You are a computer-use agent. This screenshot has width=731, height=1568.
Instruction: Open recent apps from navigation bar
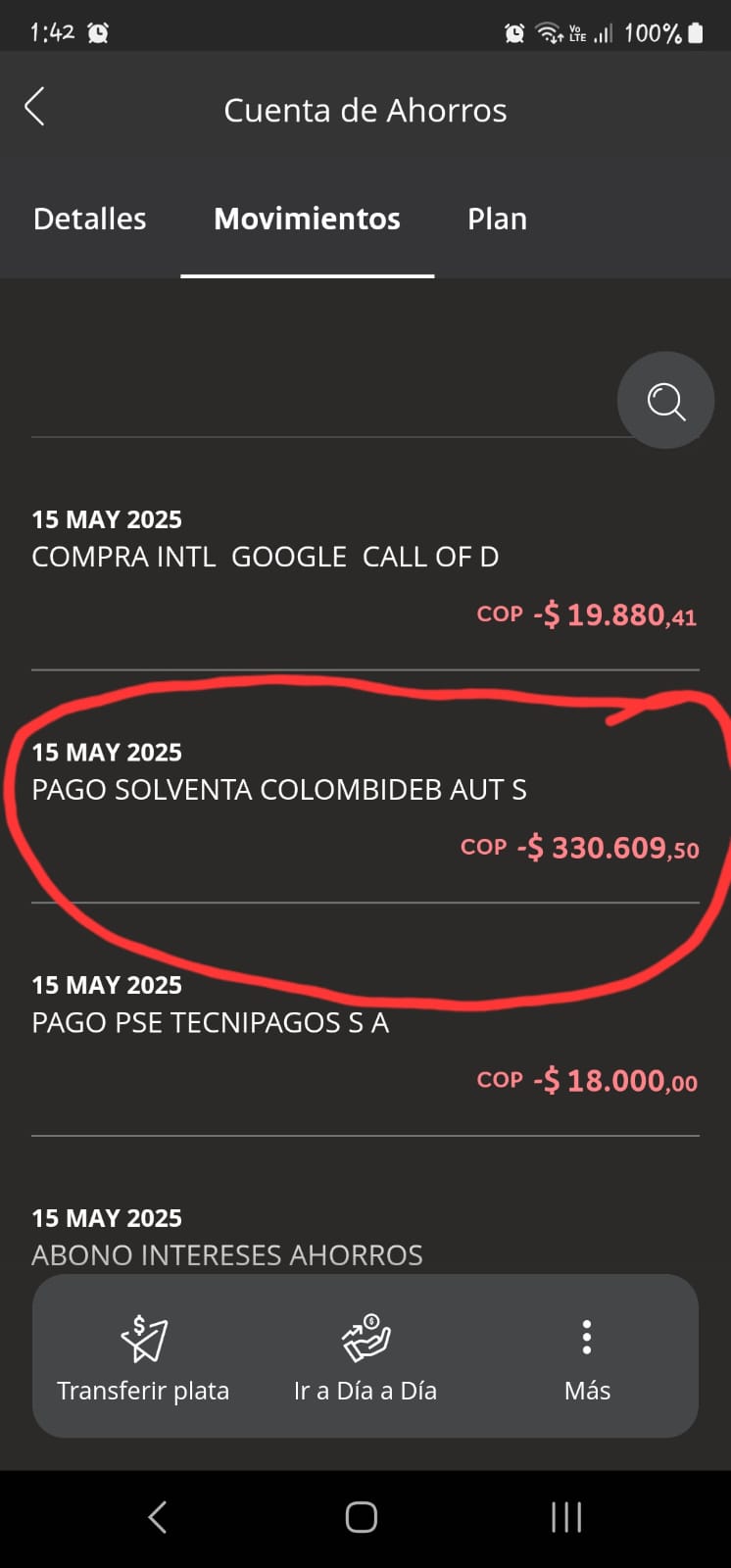pos(566,1517)
